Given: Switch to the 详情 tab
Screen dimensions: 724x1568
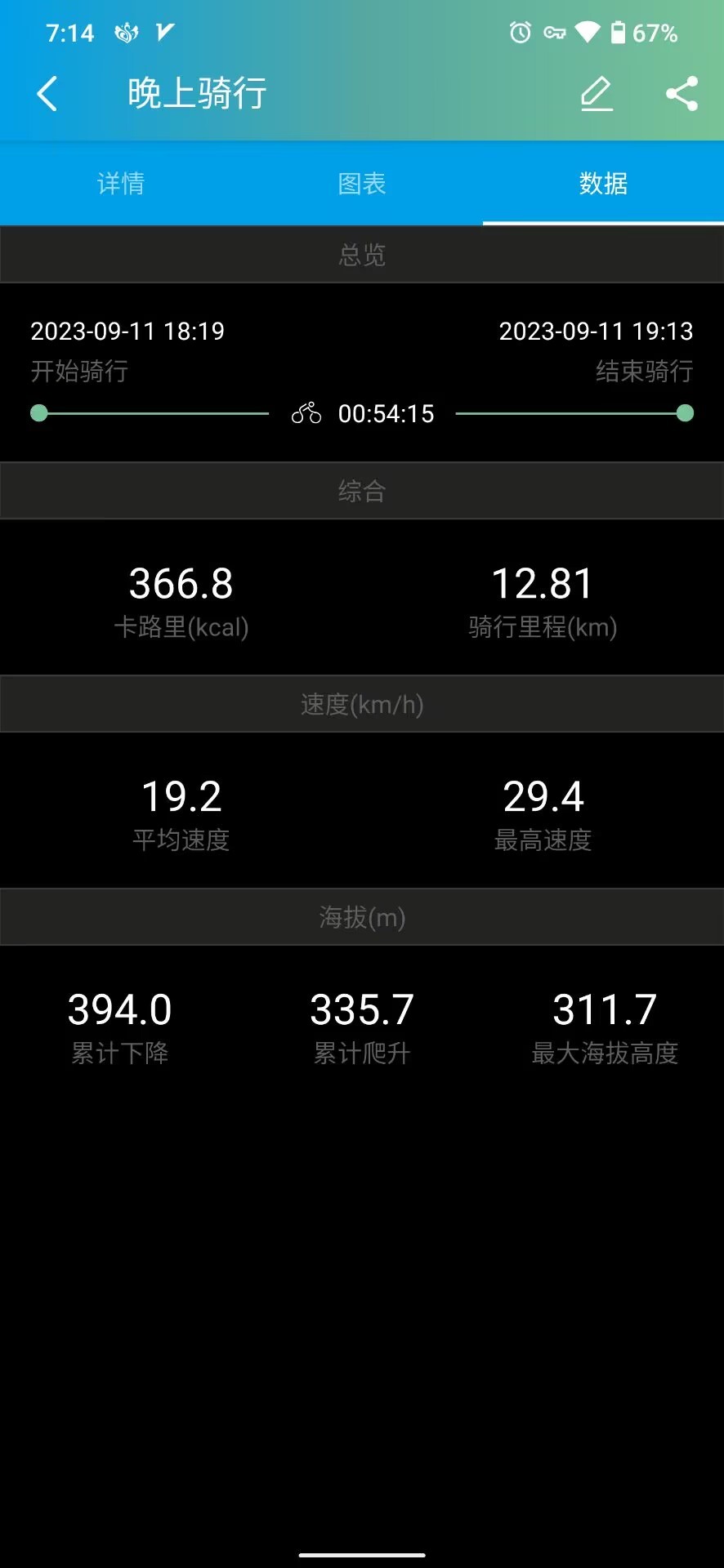Looking at the screenshot, I should coord(121,184).
